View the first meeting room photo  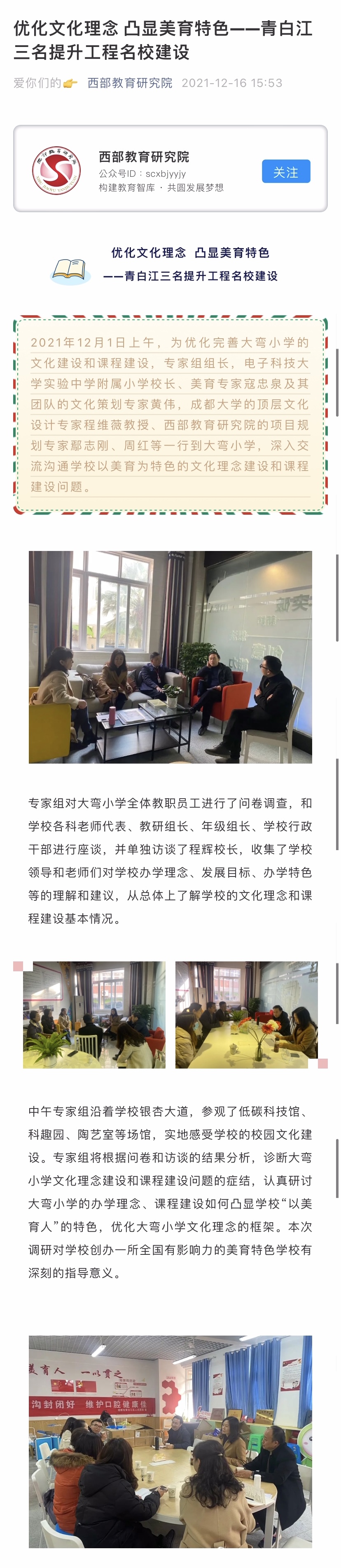pyautogui.click(x=170, y=657)
